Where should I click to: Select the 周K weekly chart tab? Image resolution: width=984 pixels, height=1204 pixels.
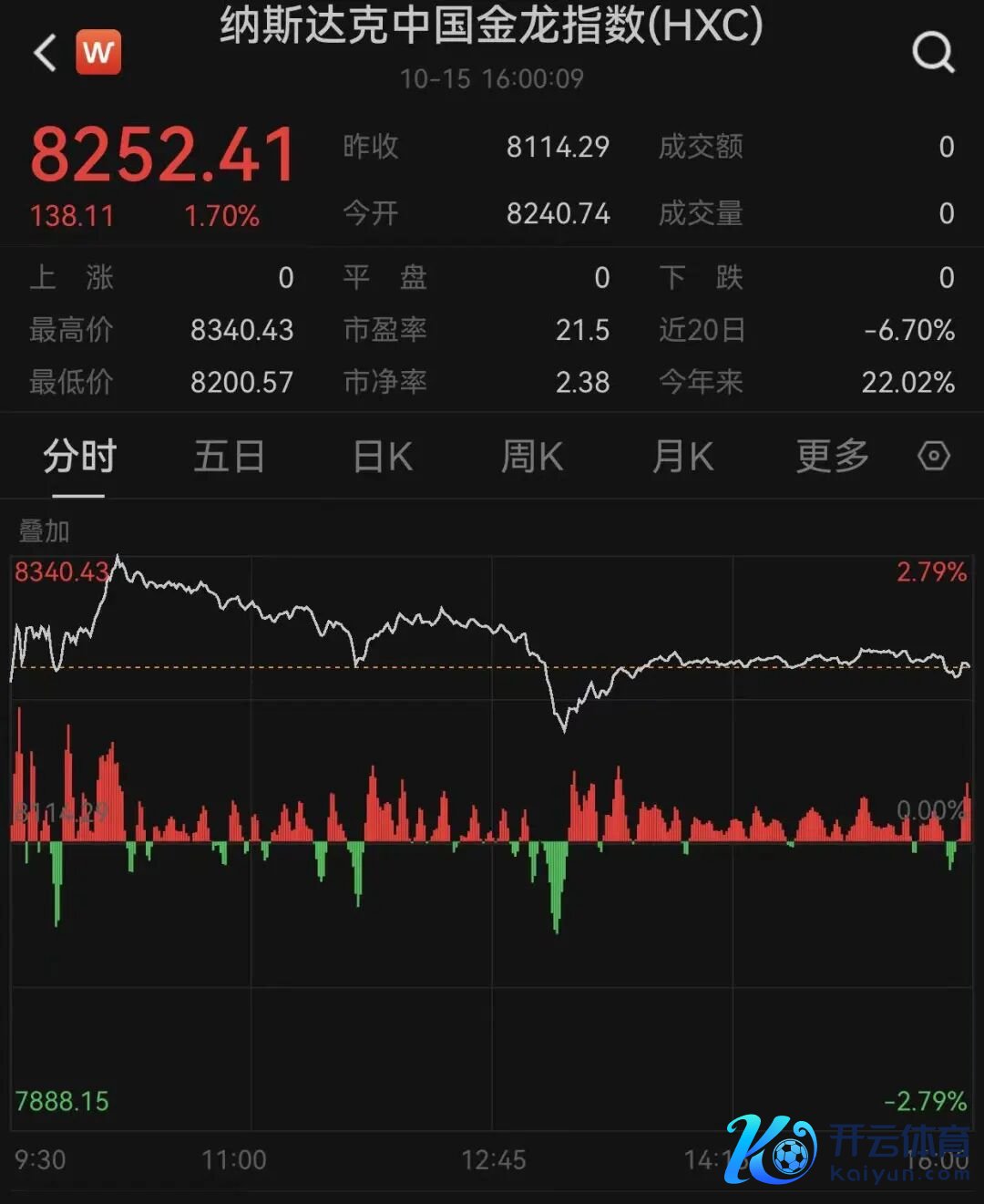532,457
